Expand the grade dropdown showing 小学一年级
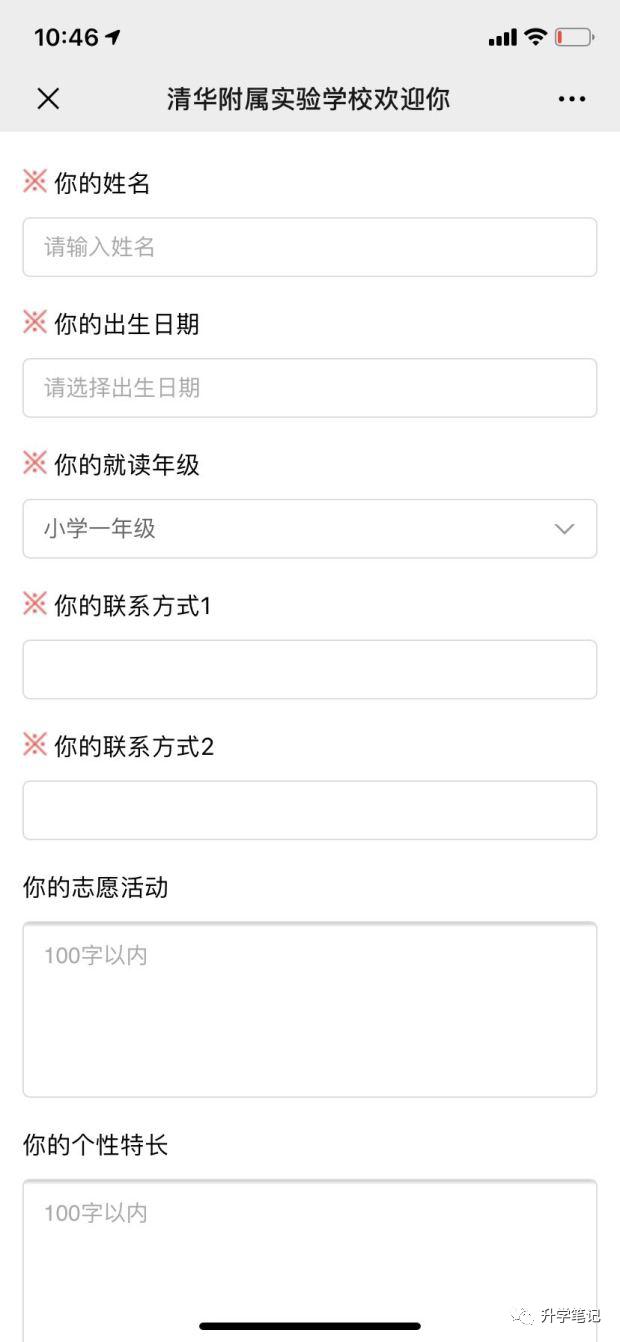Screen dimensions: 620x1342 (310, 529)
